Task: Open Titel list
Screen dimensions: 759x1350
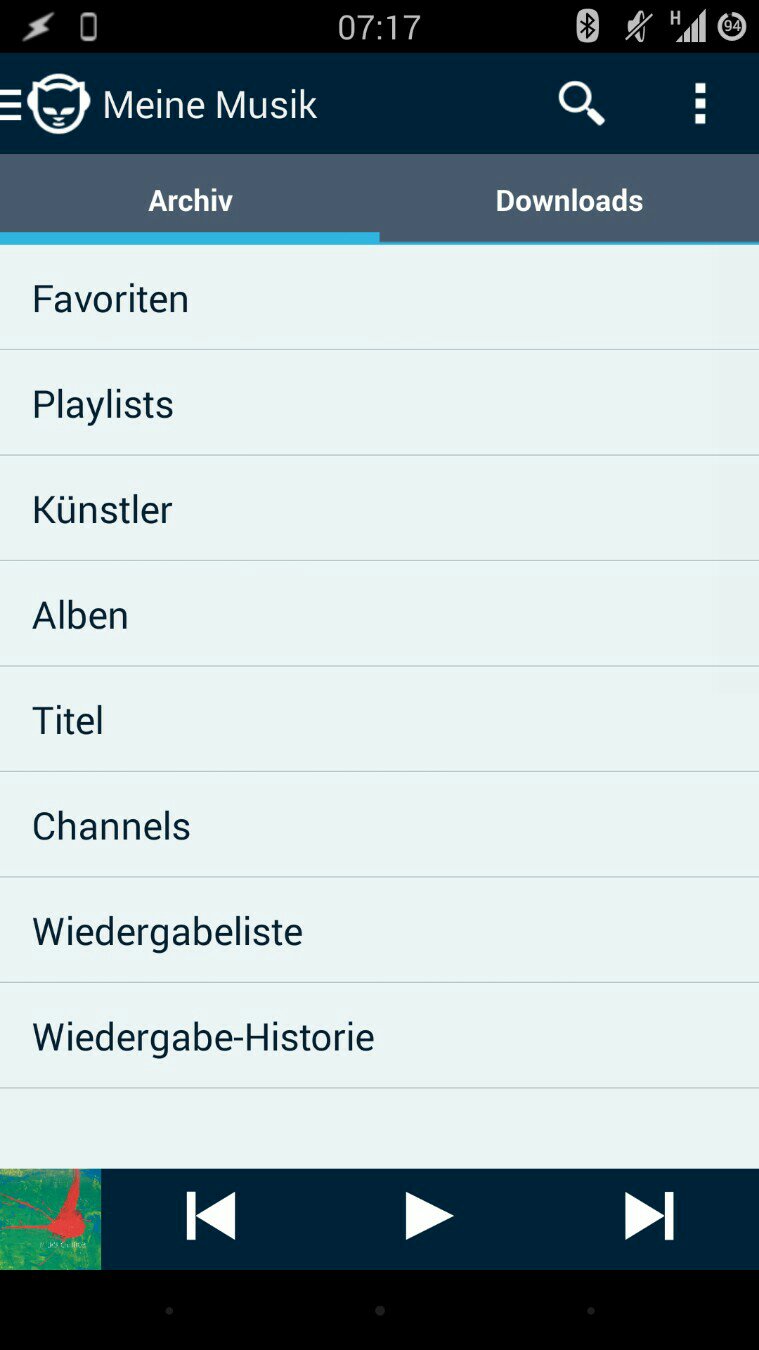Action: coord(379,721)
